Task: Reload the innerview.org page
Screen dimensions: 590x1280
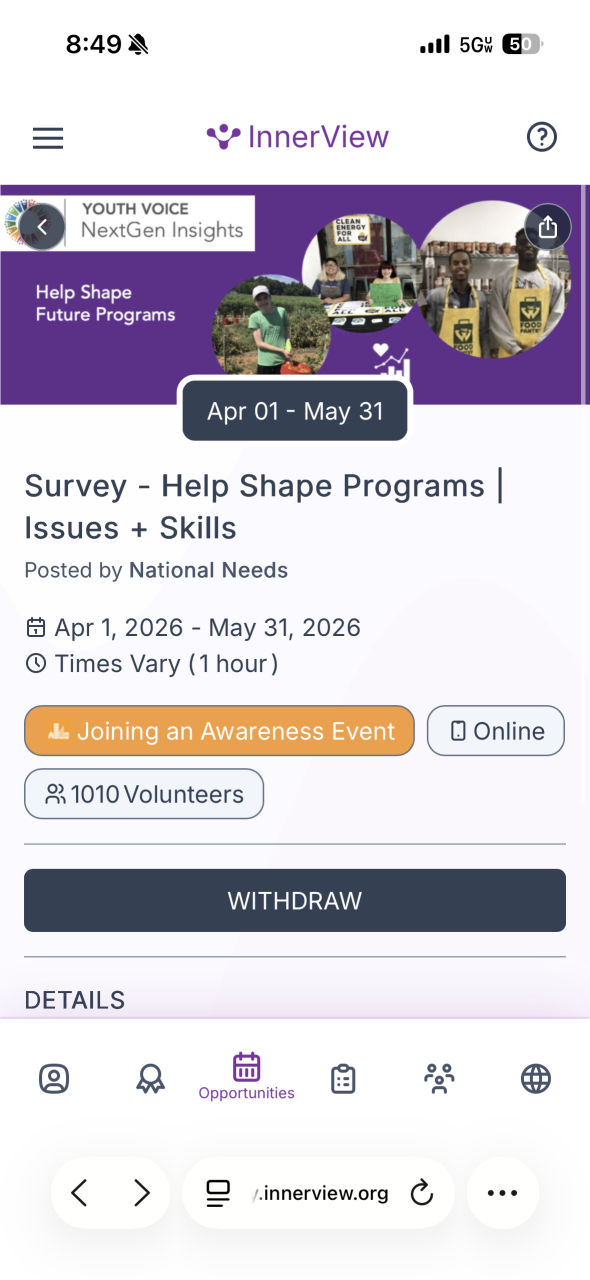Action: [x=422, y=1193]
